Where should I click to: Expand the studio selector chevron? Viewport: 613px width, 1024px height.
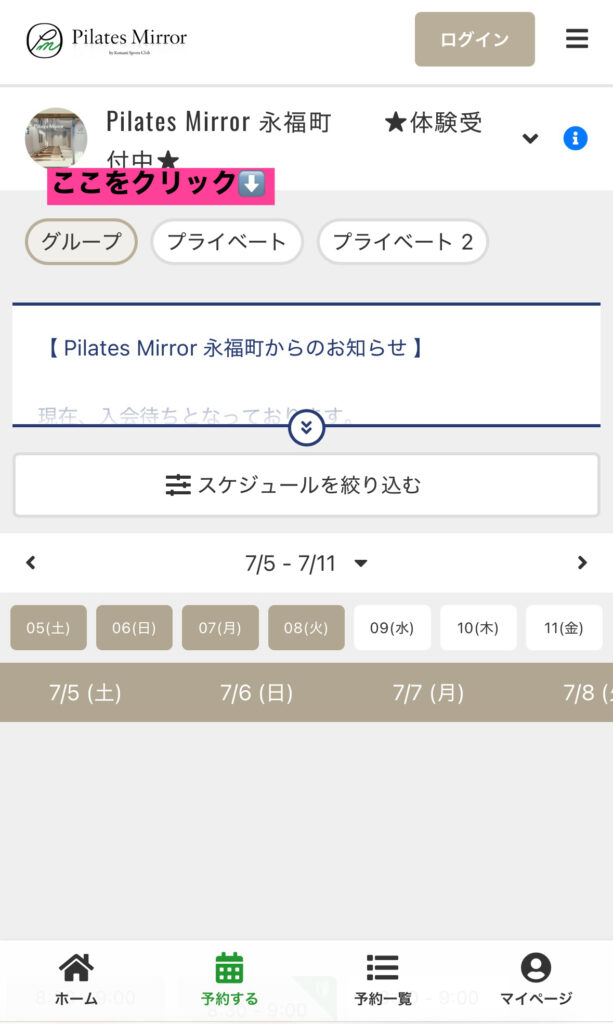[x=530, y=138]
